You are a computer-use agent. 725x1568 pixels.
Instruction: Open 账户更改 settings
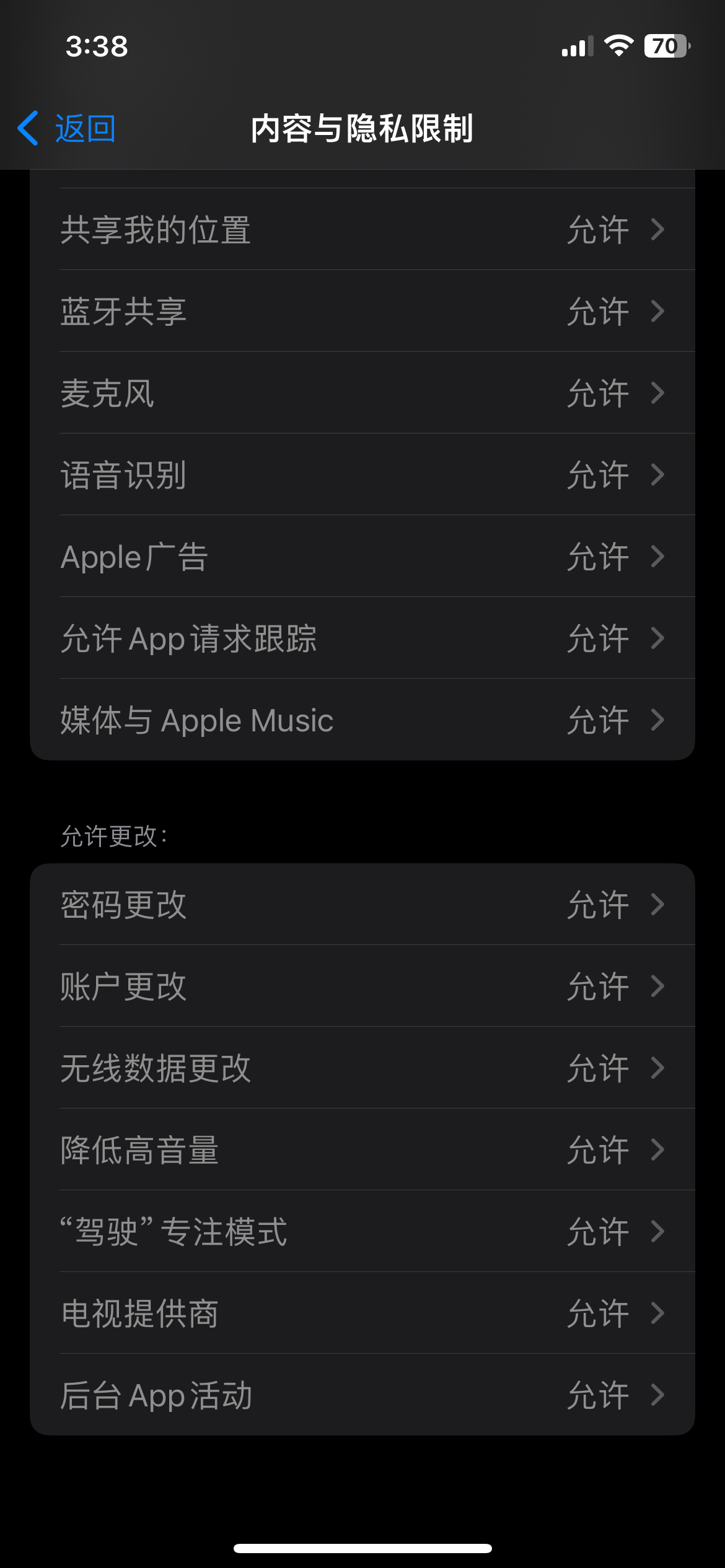362,987
